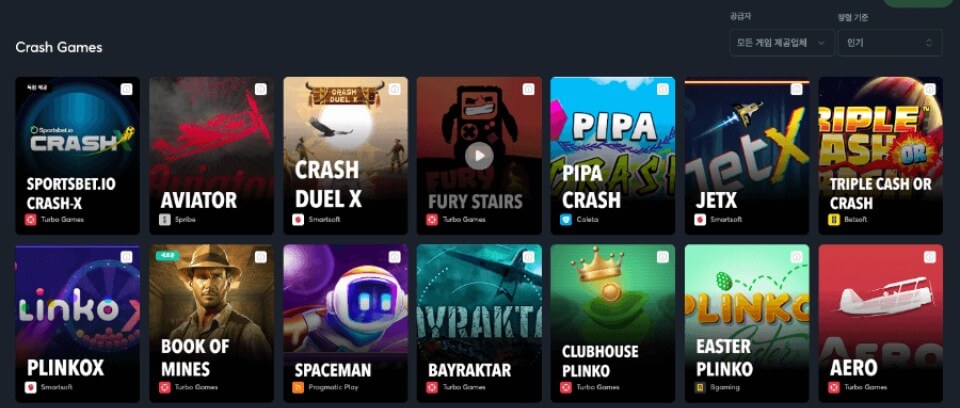Play the Fury Stairs preview
The width and height of the screenshot is (960, 408).
479,156
